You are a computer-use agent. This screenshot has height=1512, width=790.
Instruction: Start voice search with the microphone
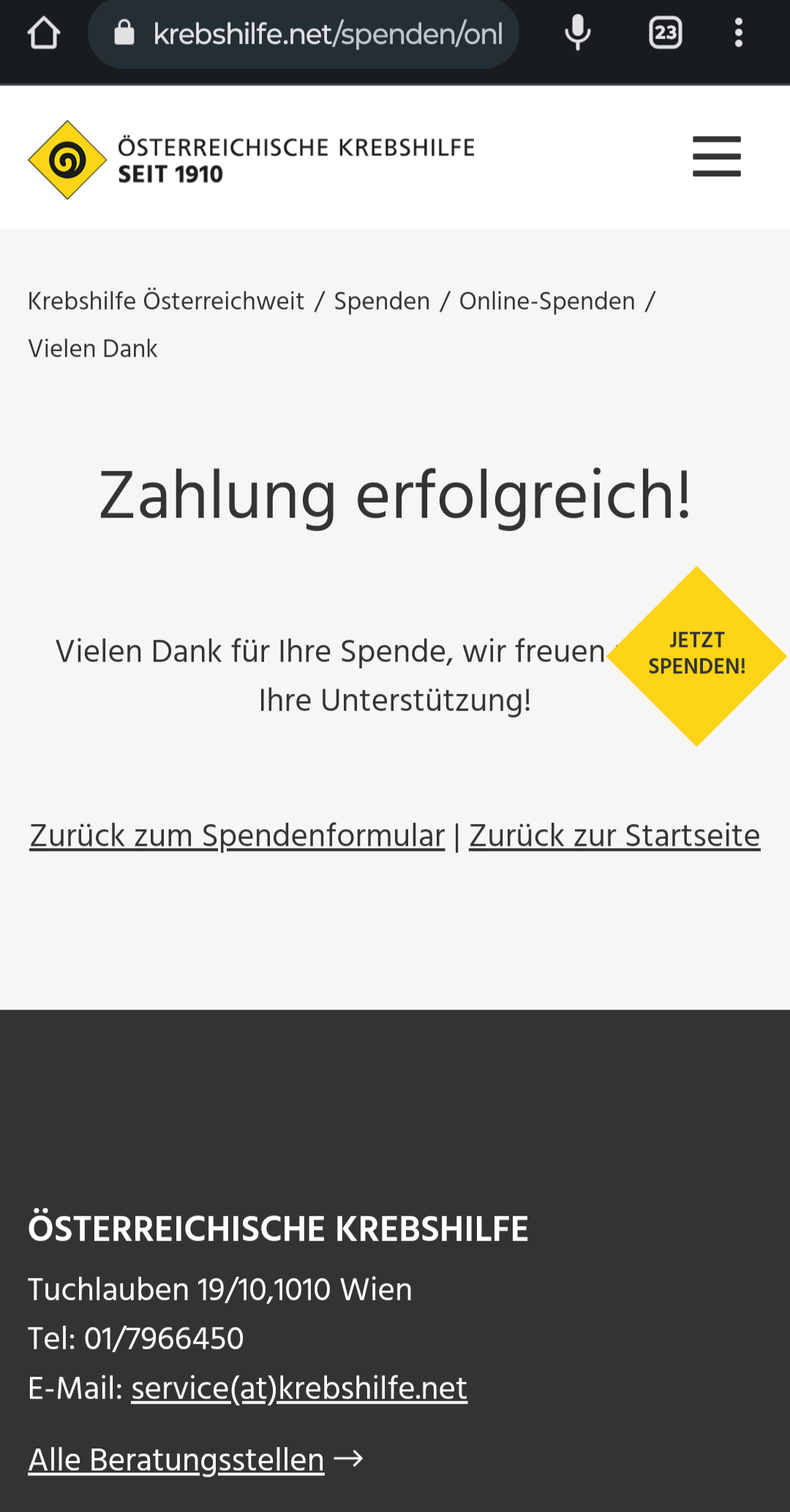pyautogui.click(x=577, y=34)
